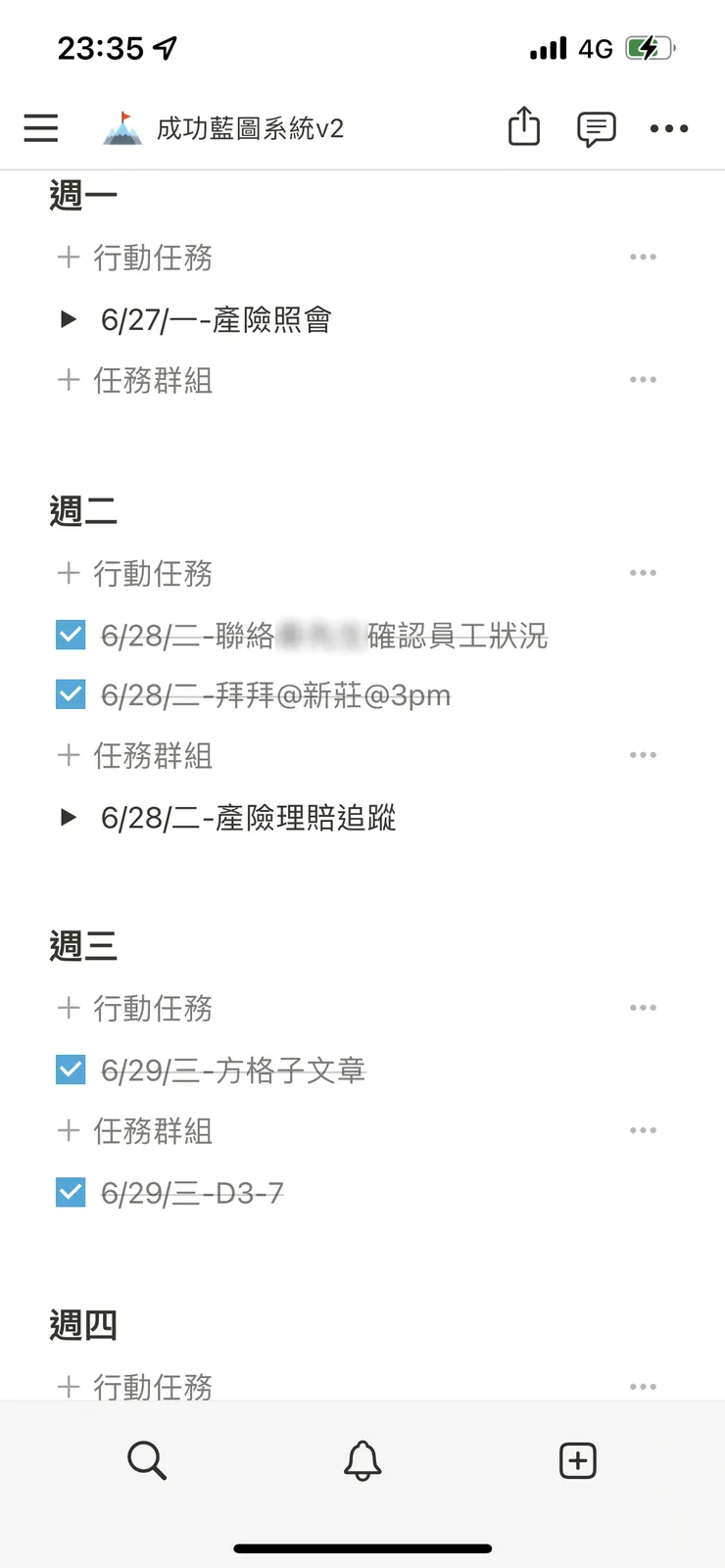Open notifications via the bell icon
This screenshot has width=725, height=1568.
362,1460
